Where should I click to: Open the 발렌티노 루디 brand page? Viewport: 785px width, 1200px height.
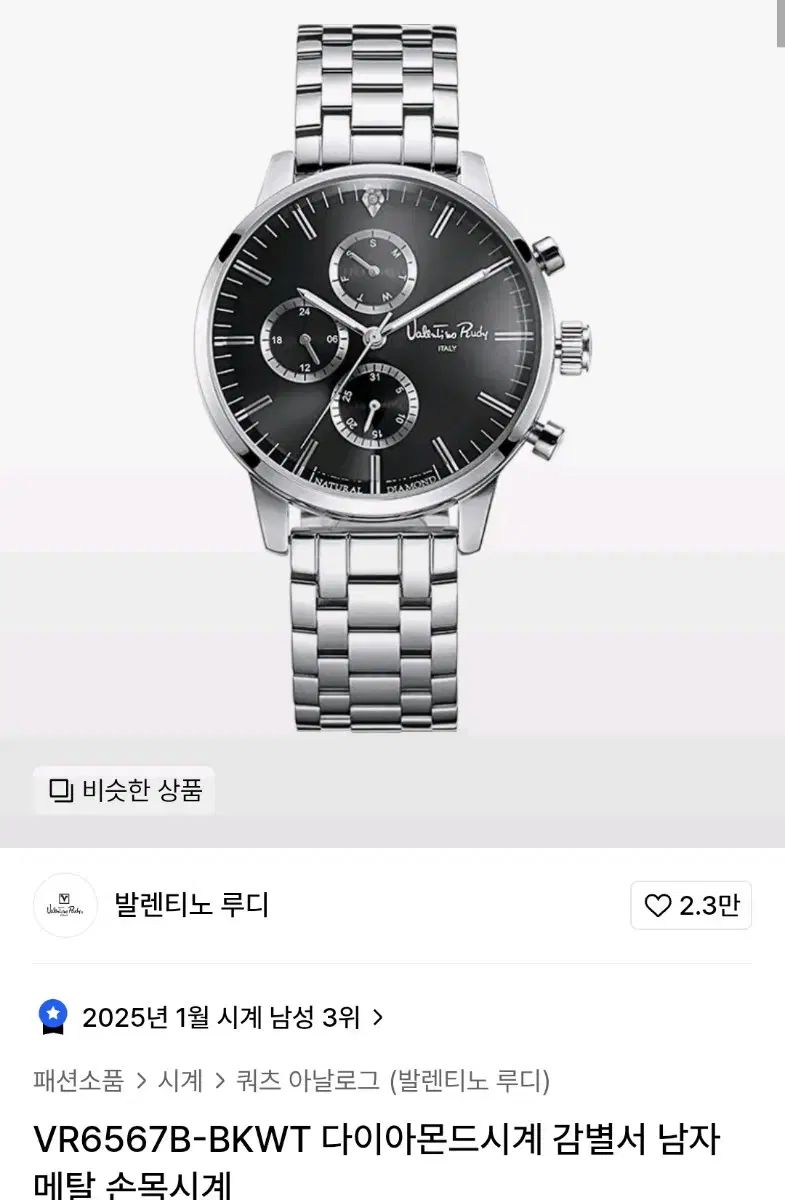pos(192,906)
